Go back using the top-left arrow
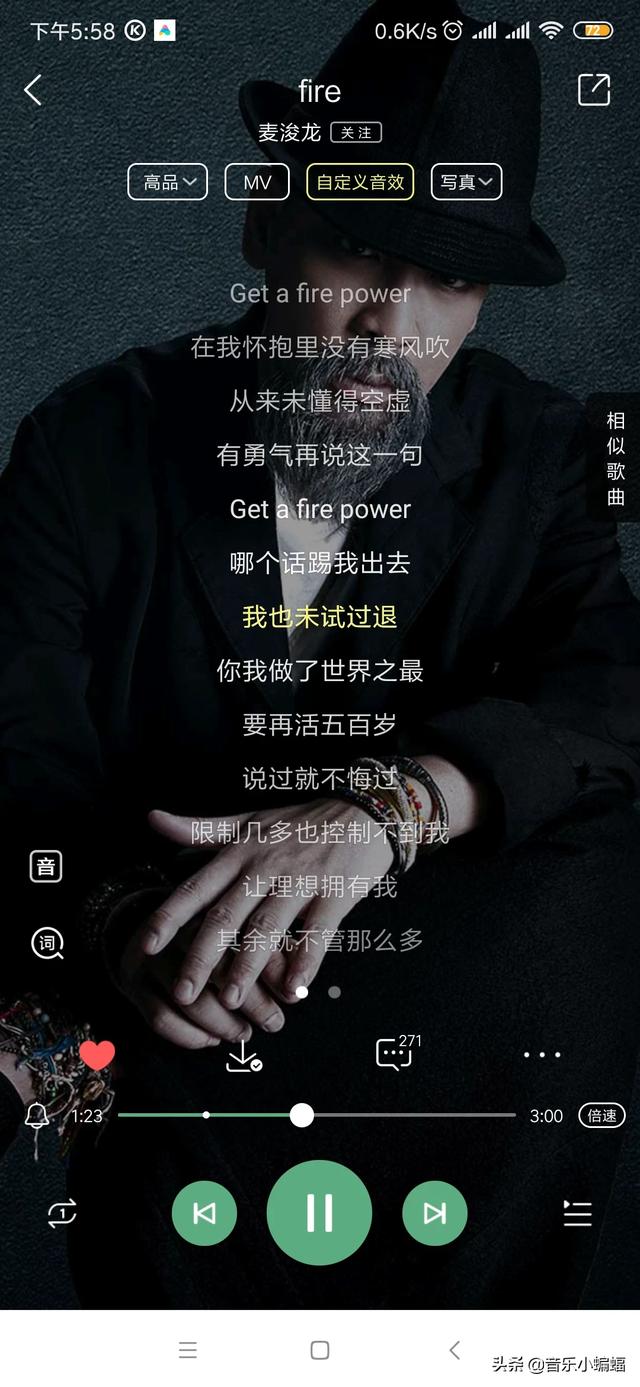Viewport: 640px width, 1387px height. coord(33,90)
